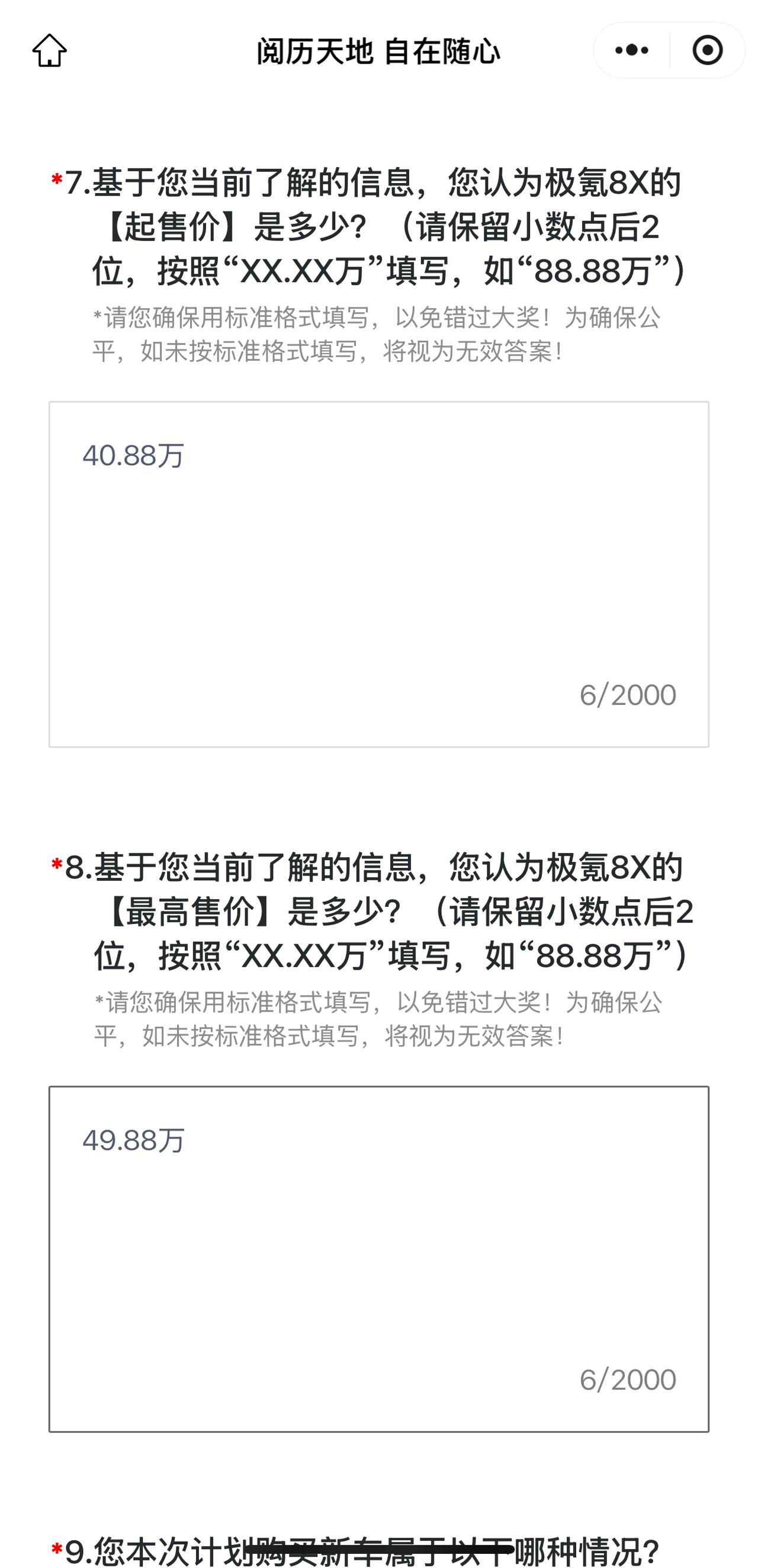Click the circular target icon top right

click(x=708, y=51)
